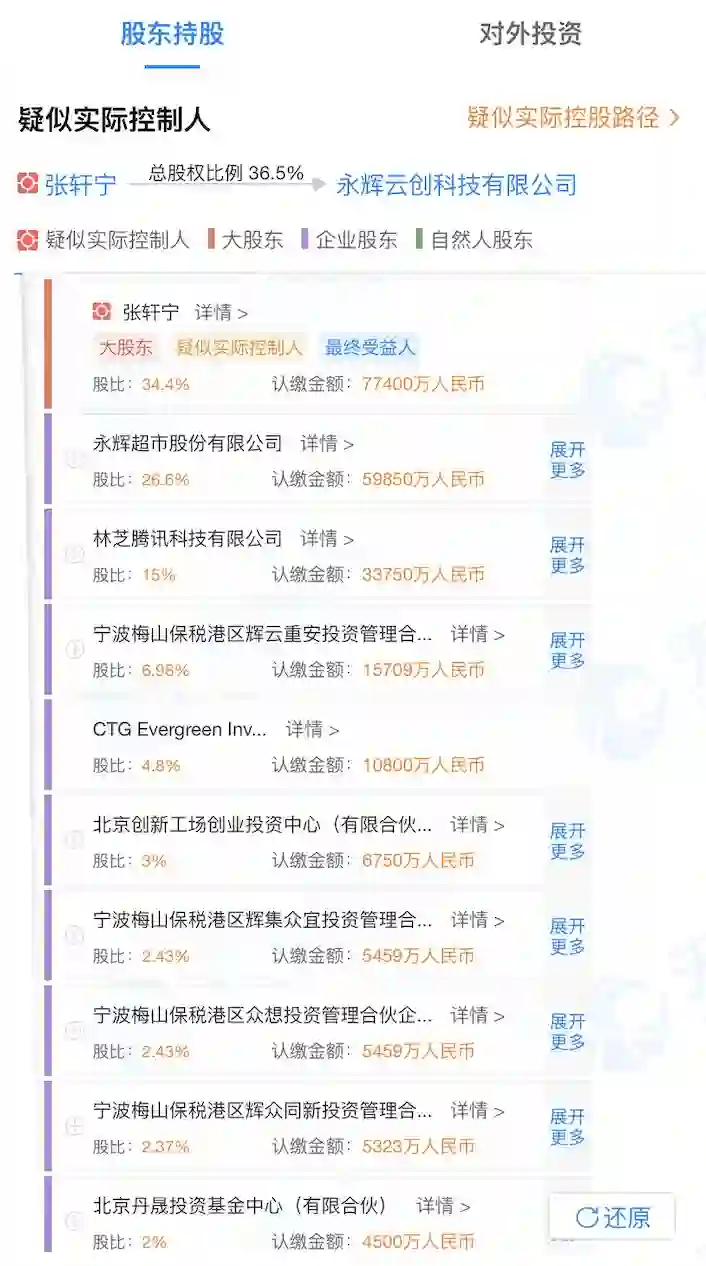This screenshot has width=706, height=1266.
Task: Tap the 还原 reset button
Action: [612, 1217]
